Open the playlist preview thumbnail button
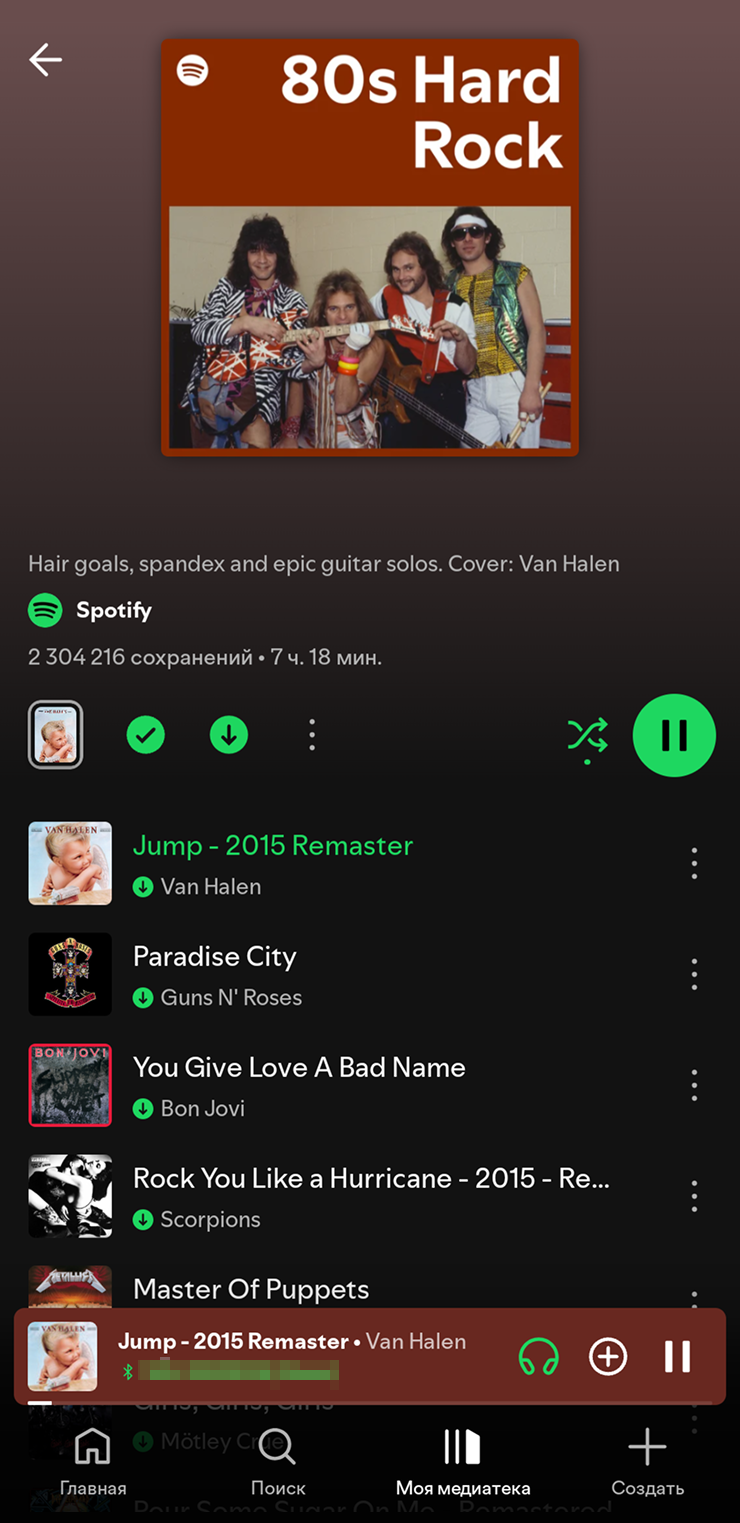The width and height of the screenshot is (740, 1523). [x=56, y=735]
